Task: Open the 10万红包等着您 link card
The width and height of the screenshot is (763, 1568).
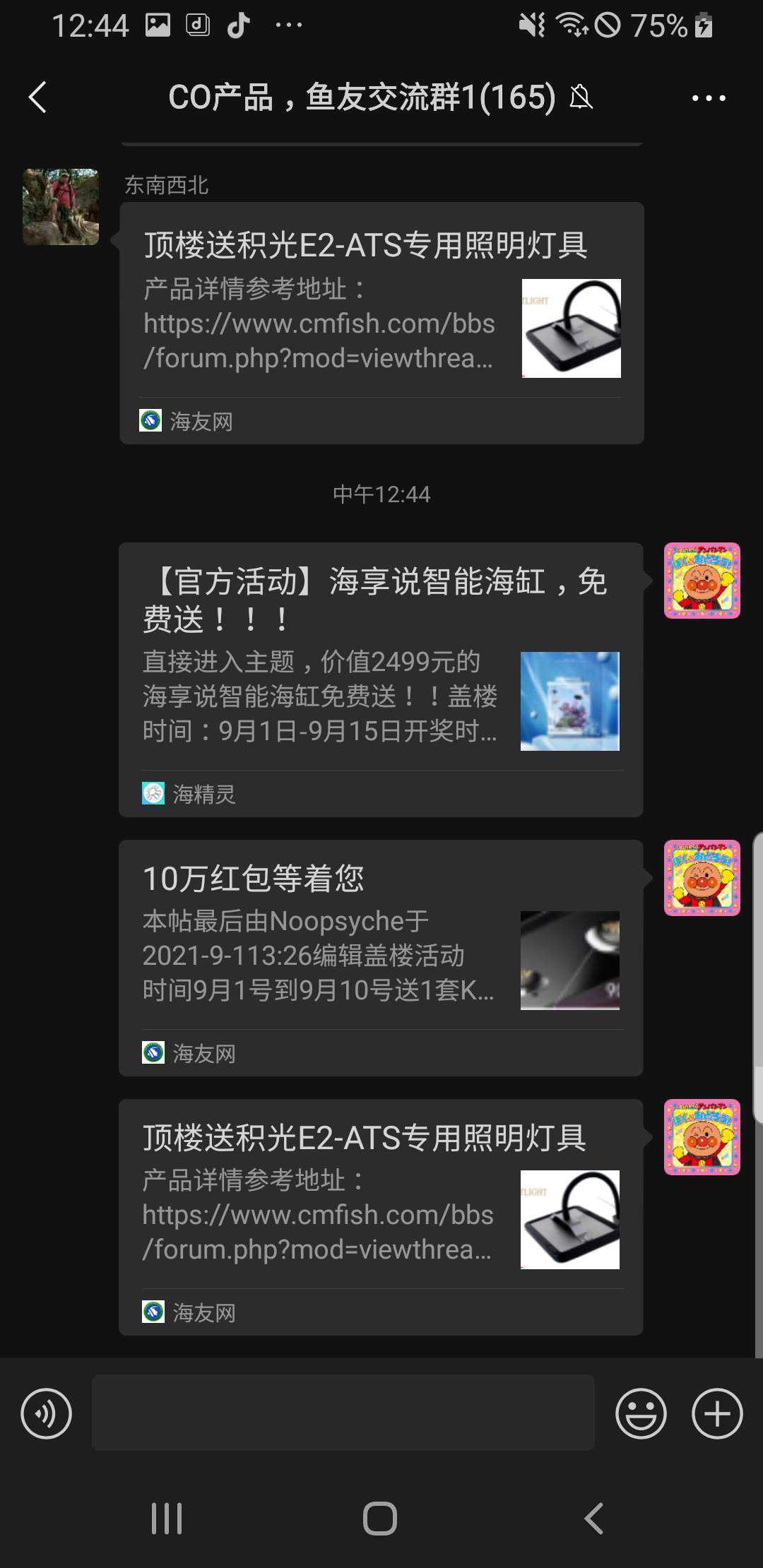Action: (x=380, y=957)
